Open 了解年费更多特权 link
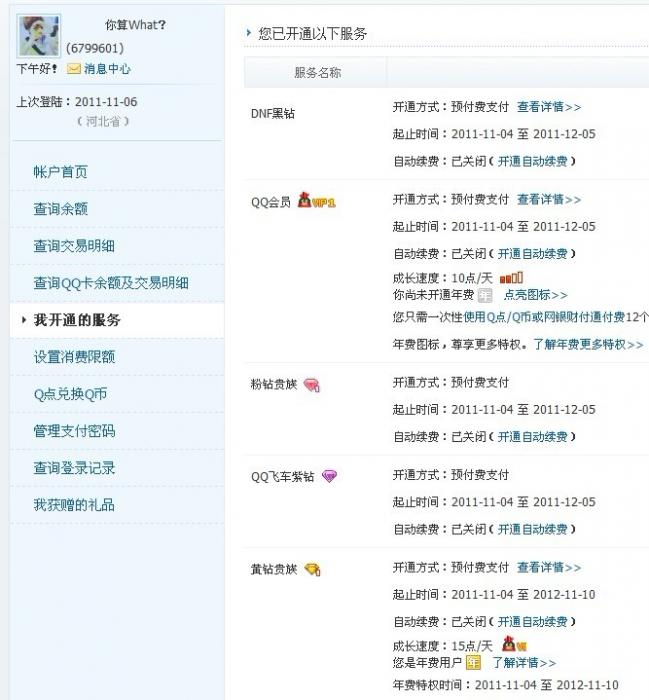 click(587, 344)
